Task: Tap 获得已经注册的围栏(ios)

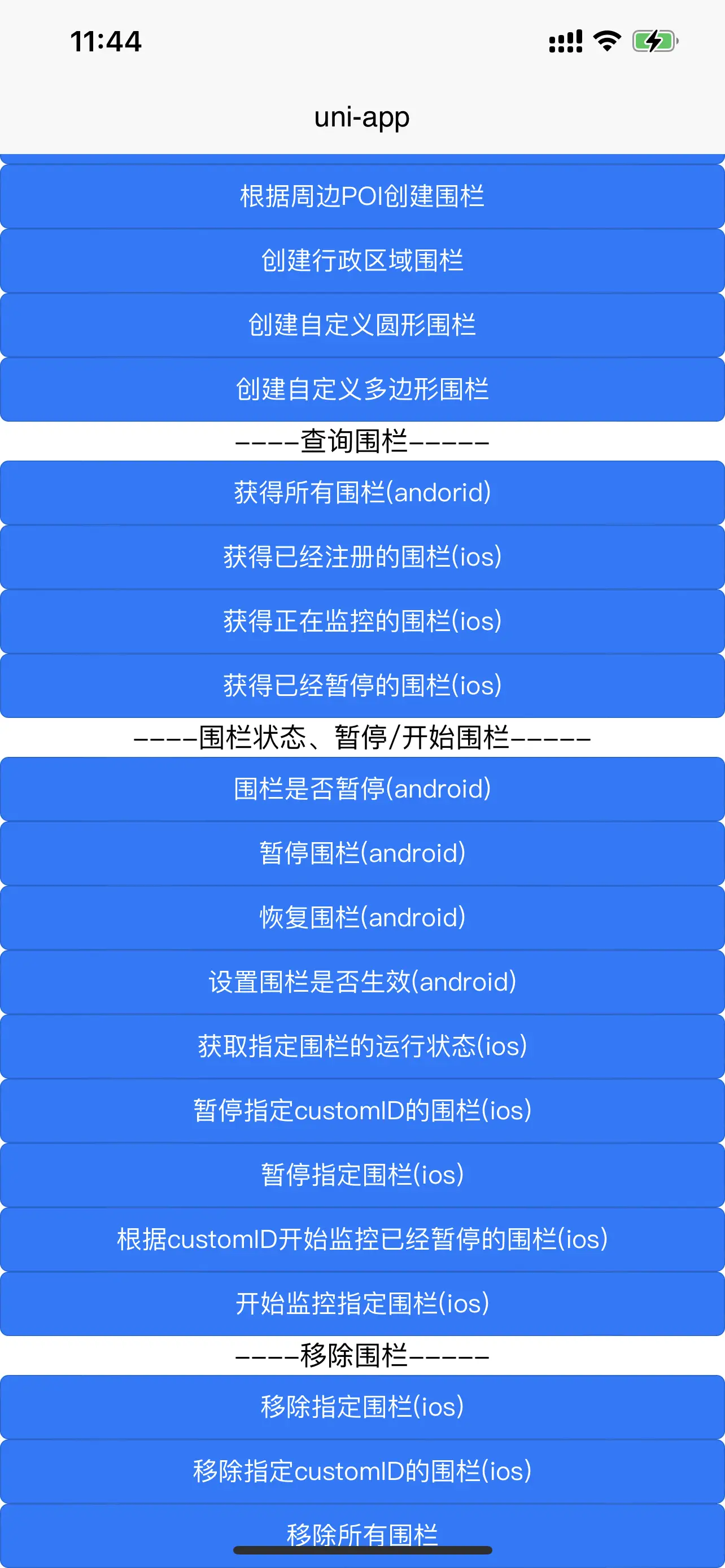Action: (362, 557)
